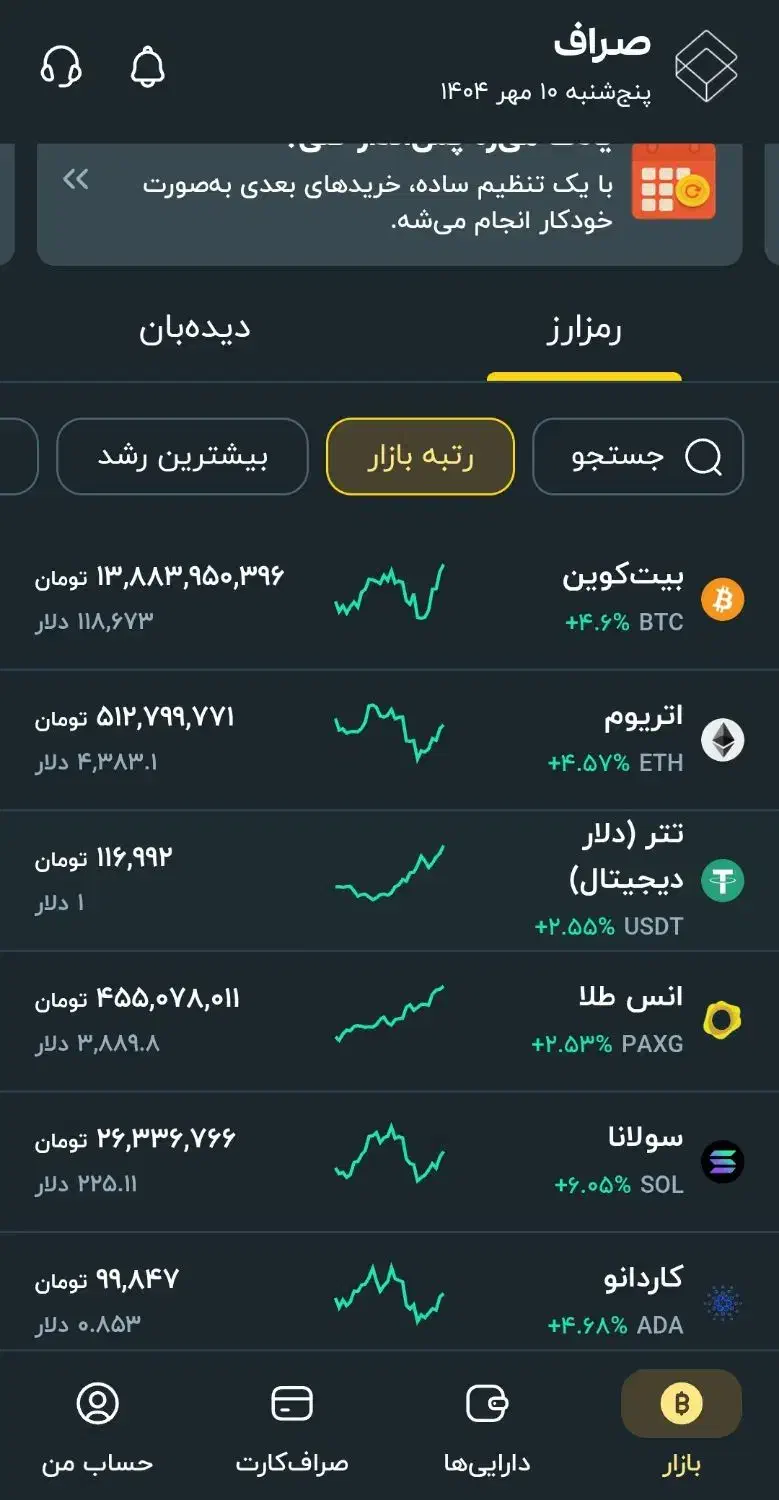Viewport: 779px width, 1500px height.
Task: Tap the جستجو search chip
Action: tap(638, 457)
